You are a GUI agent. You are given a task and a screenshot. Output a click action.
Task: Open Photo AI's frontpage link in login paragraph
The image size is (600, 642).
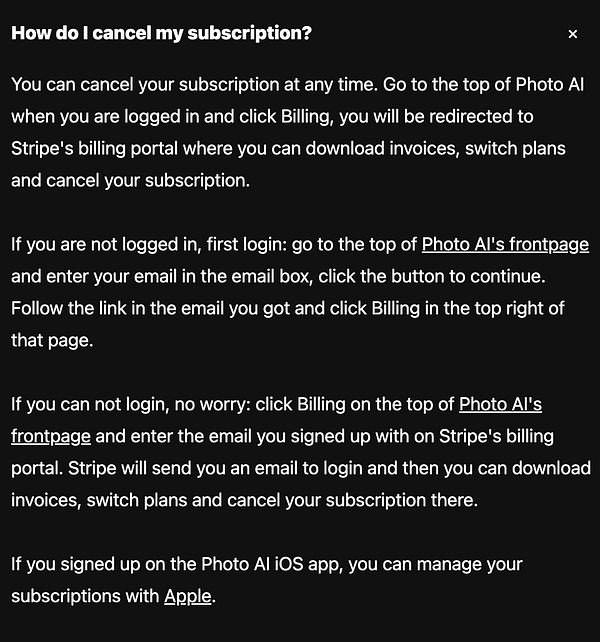pyautogui.click(x=505, y=244)
